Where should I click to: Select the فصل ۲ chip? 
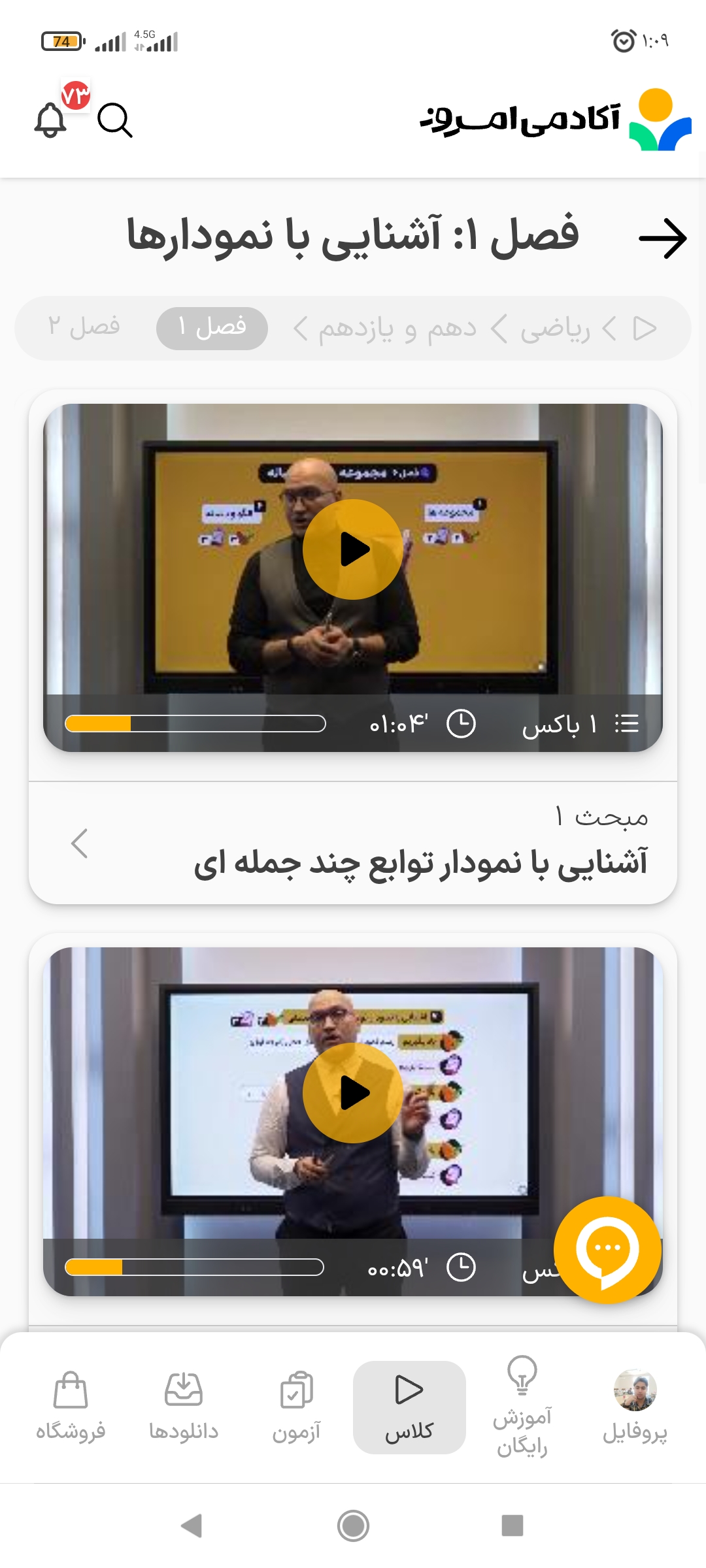point(84,327)
